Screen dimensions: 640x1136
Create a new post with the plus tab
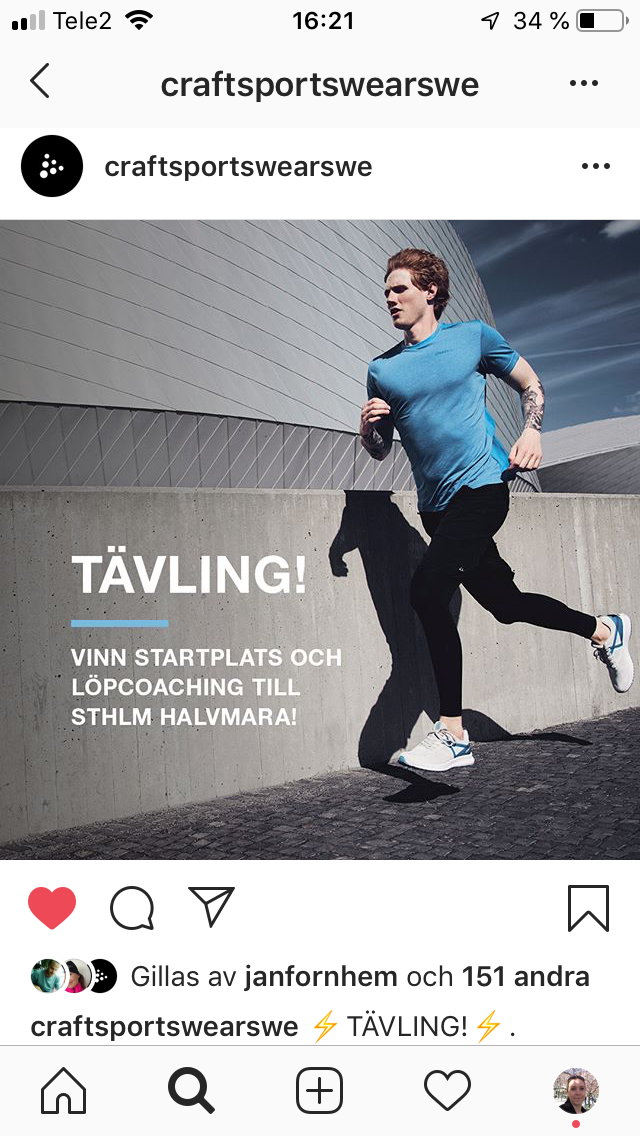click(320, 1090)
